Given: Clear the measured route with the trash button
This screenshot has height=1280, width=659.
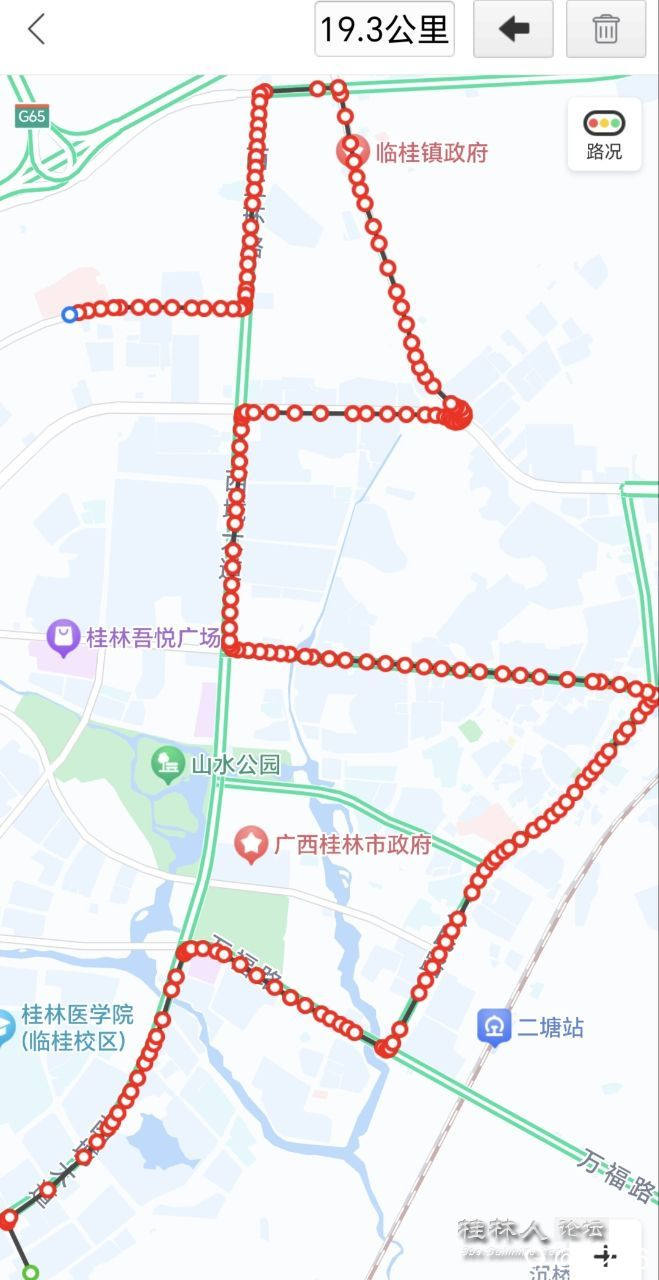Looking at the screenshot, I should pos(605,30).
